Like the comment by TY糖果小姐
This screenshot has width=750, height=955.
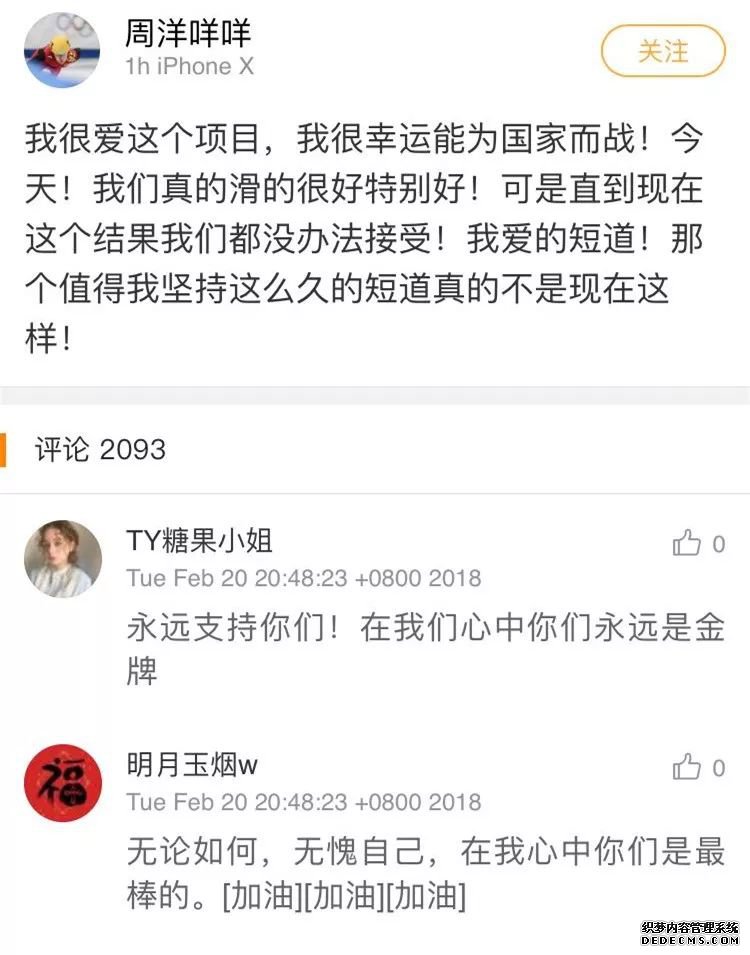point(687,544)
